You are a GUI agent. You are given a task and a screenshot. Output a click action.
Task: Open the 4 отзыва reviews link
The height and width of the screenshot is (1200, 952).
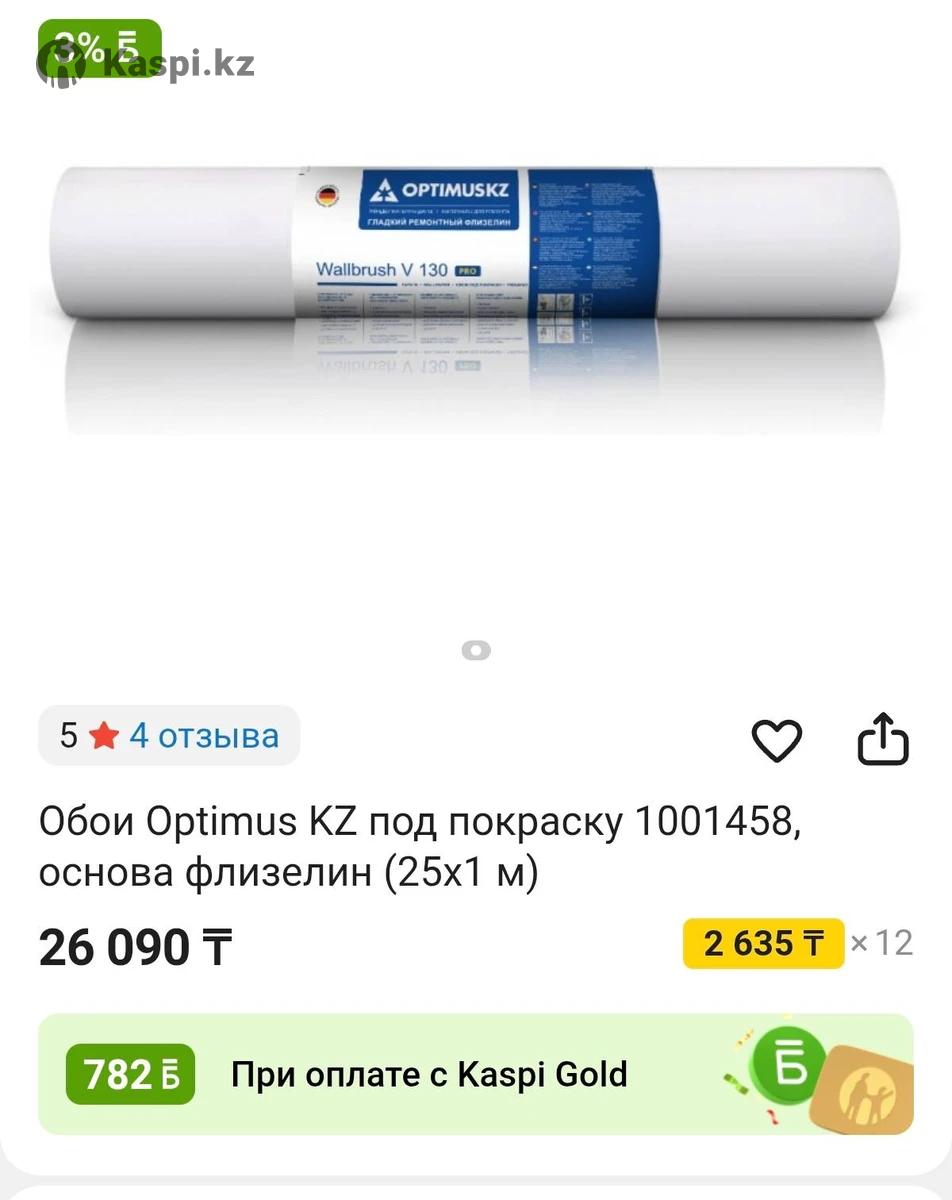pos(204,736)
